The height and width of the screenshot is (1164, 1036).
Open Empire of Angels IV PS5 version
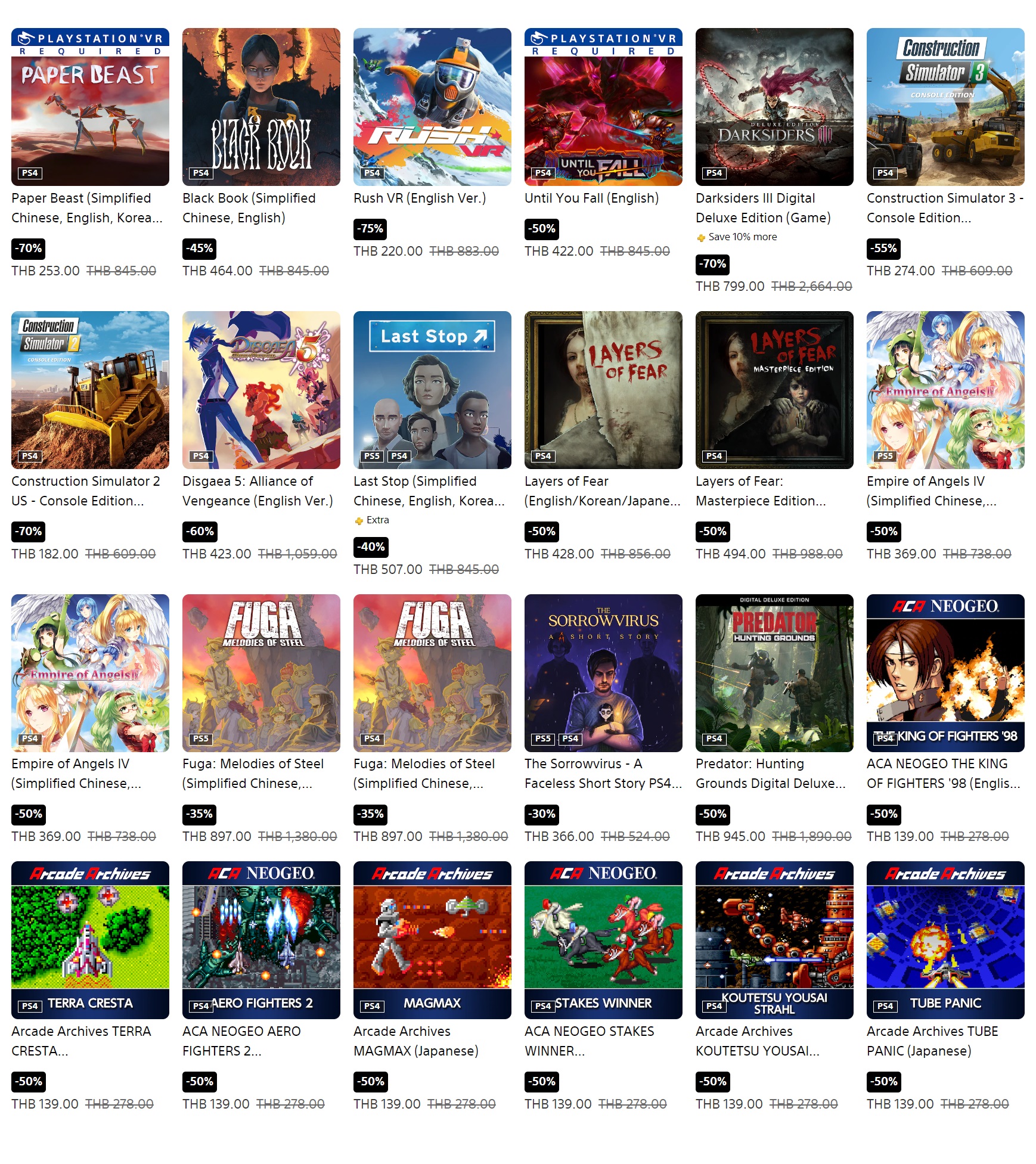(x=945, y=390)
